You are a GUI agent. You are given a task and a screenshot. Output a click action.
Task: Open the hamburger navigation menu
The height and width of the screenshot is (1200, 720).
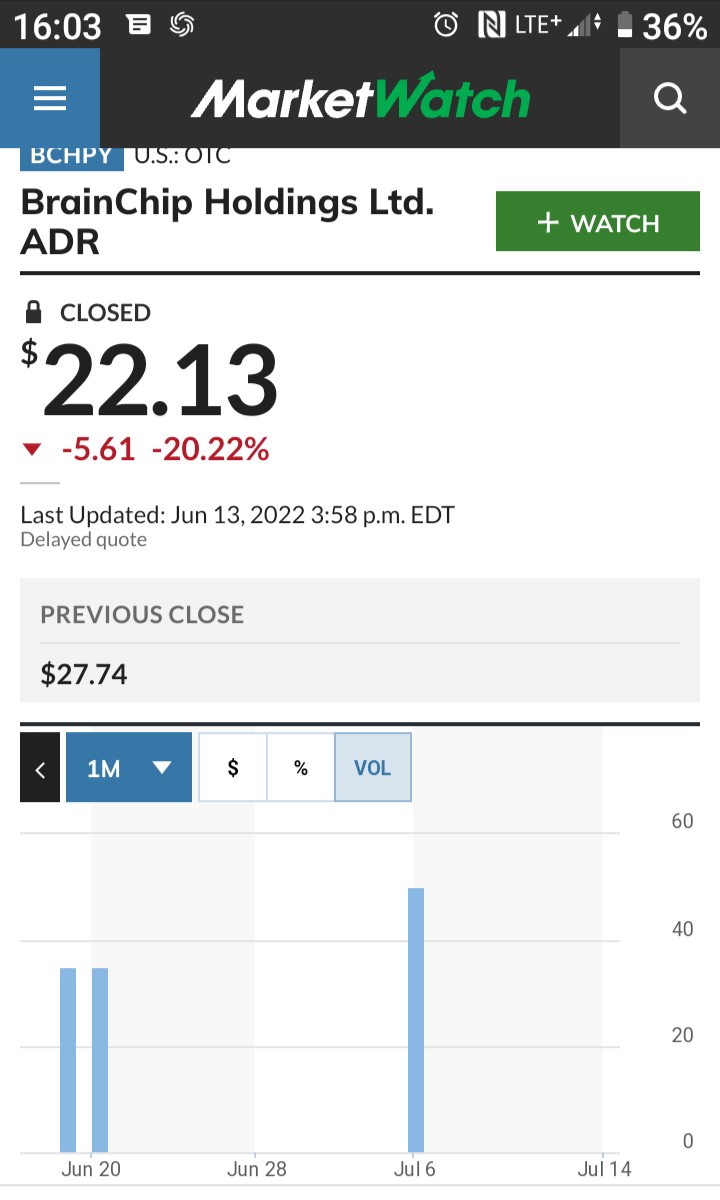point(49,98)
